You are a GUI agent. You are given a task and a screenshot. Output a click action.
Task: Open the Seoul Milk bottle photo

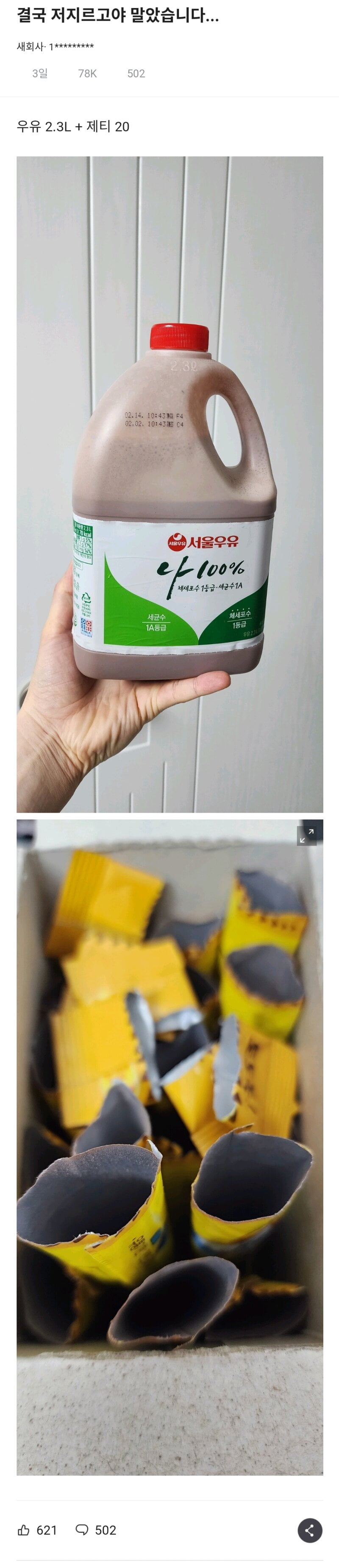click(170, 484)
